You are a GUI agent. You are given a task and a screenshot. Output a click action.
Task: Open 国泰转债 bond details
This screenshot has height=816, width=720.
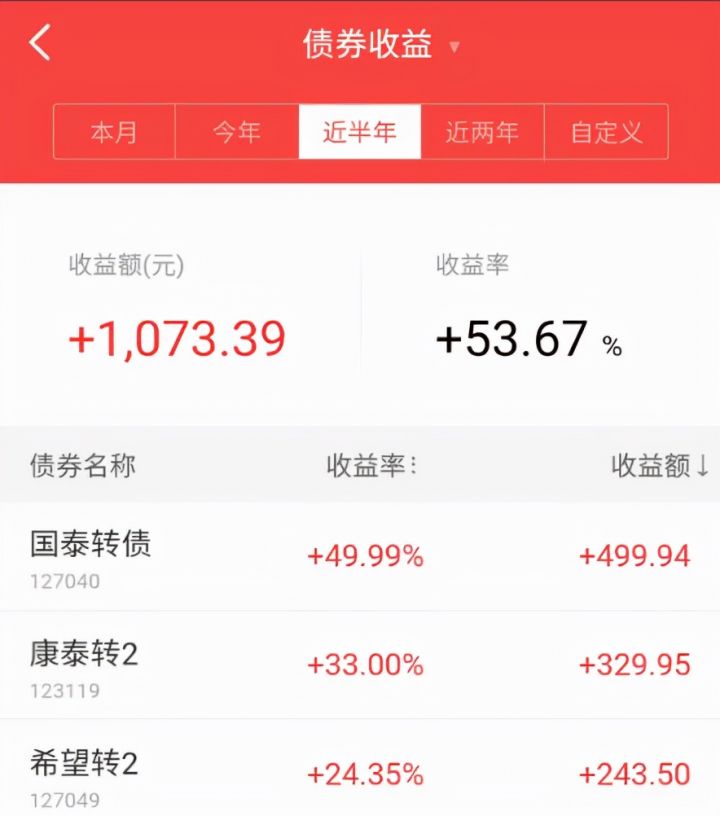tap(92, 548)
